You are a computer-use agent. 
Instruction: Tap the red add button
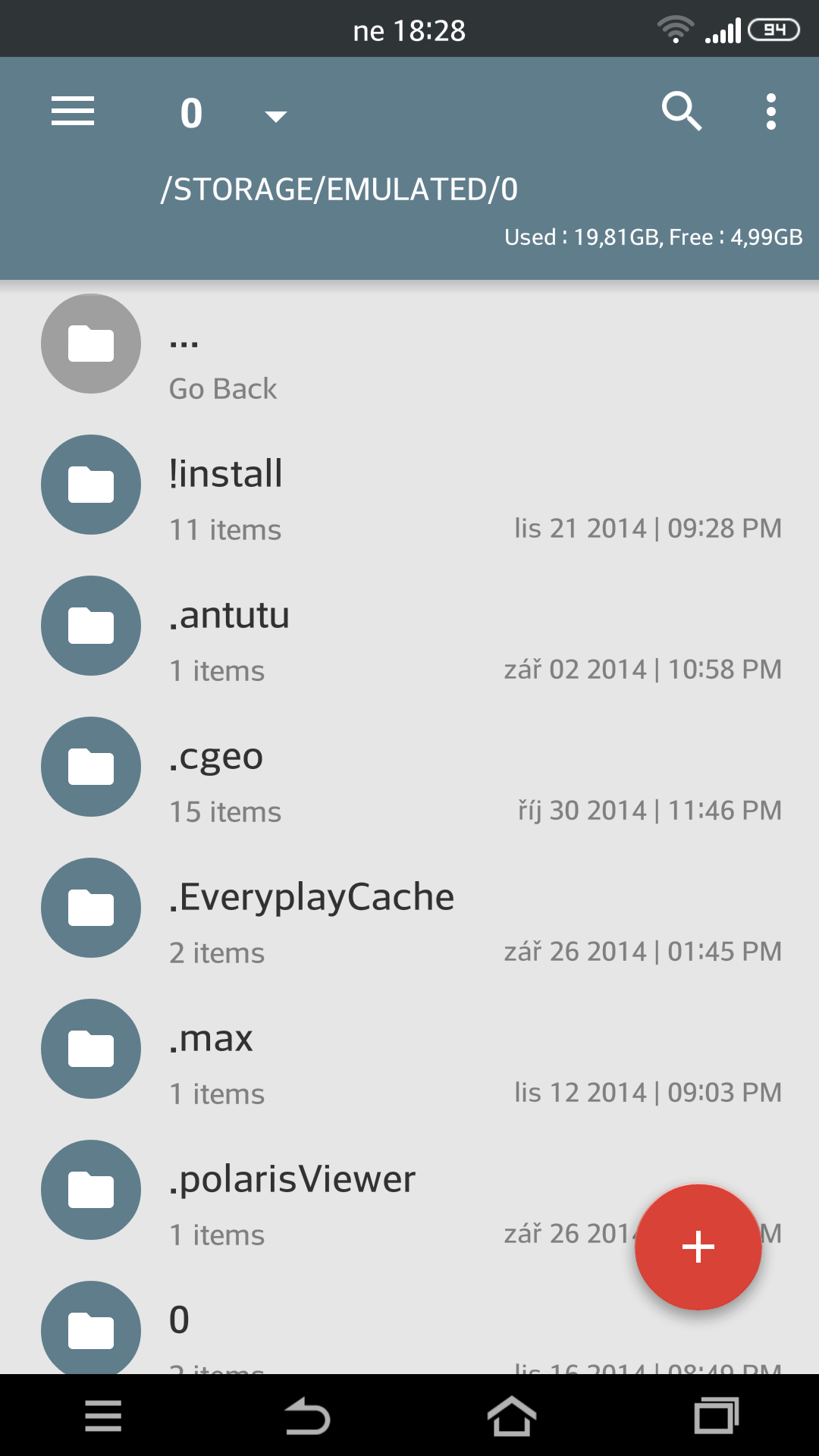698,1247
